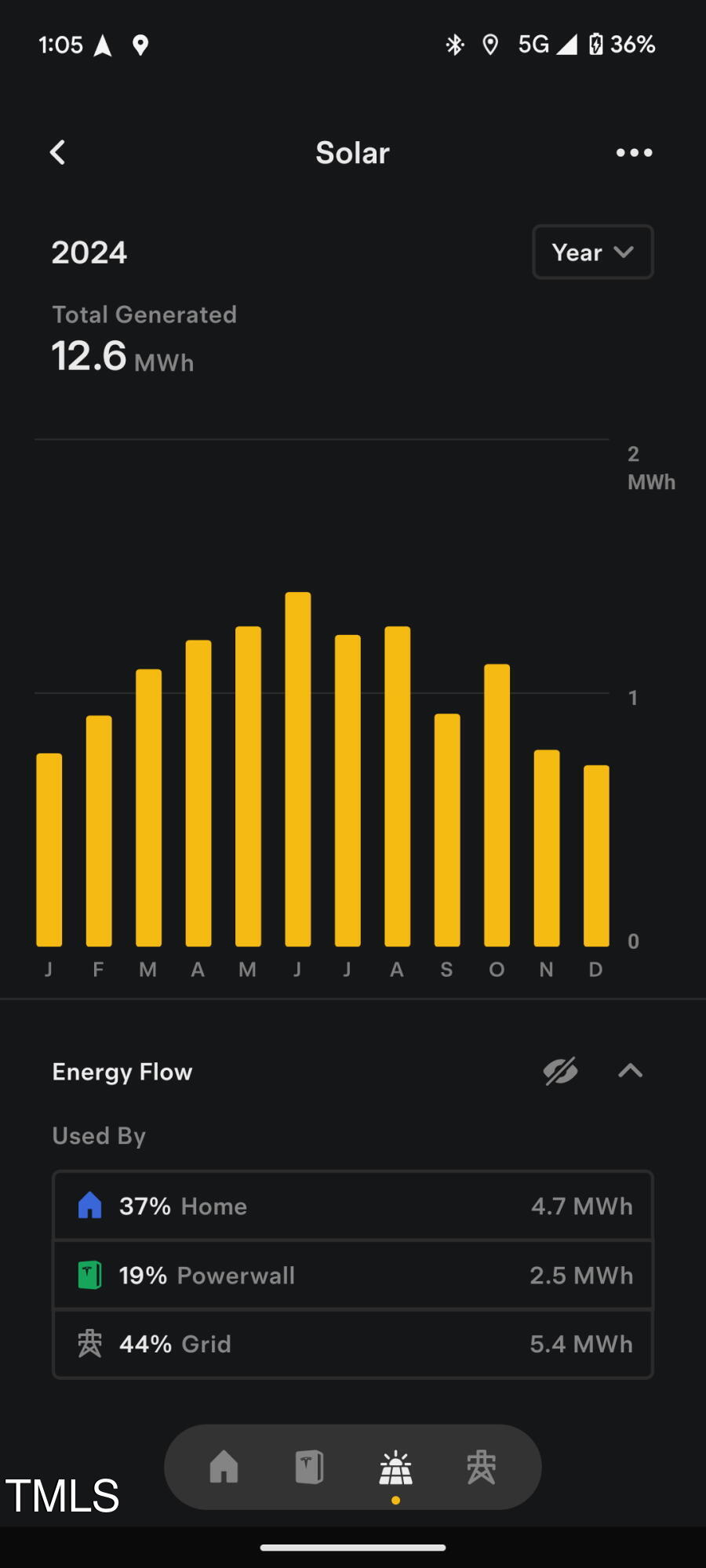Switch to the Grid tab
Image resolution: width=706 pixels, height=1568 pixels.
click(x=482, y=1467)
